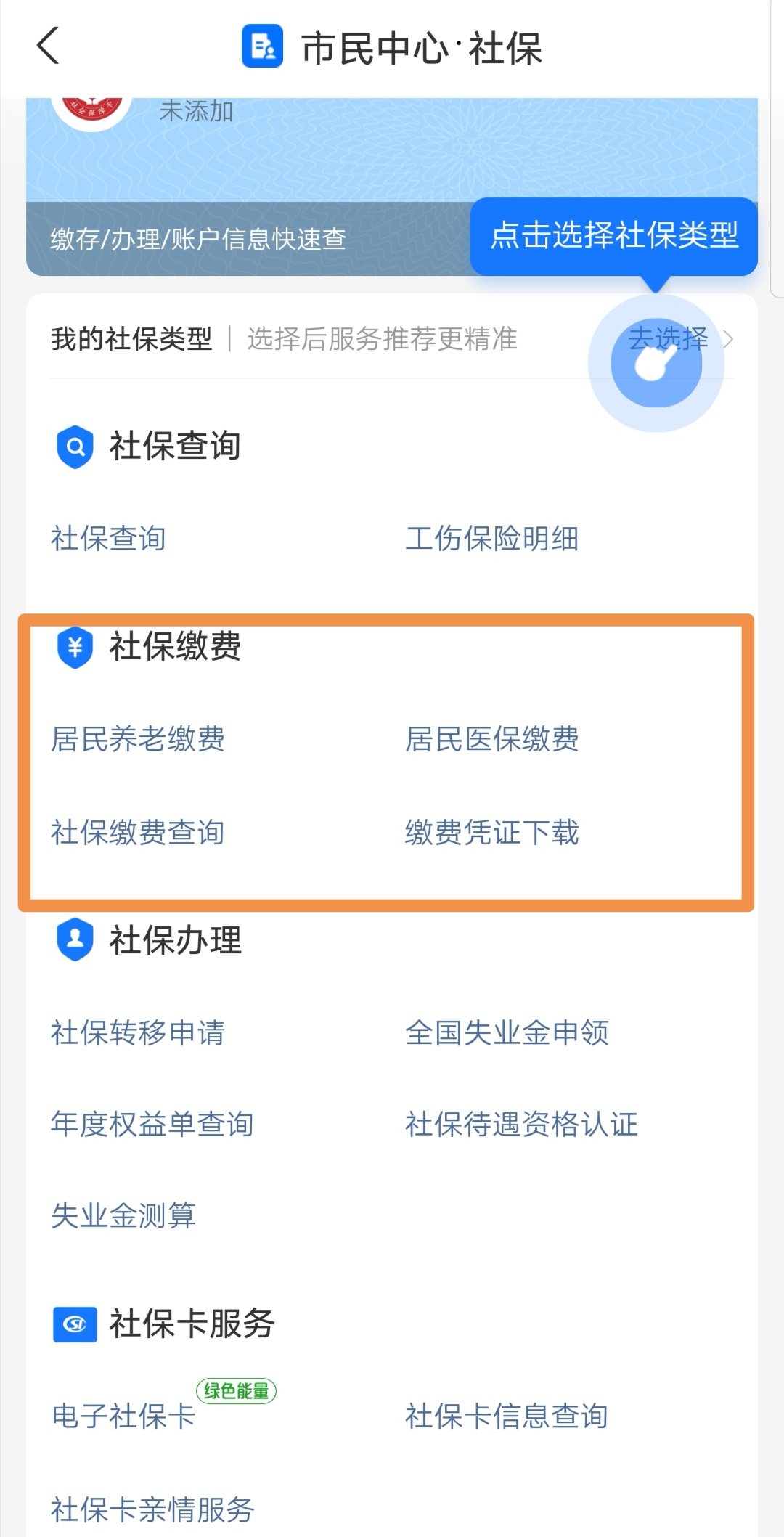
Task: Launch 失业金测算
Action: point(123,1215)
